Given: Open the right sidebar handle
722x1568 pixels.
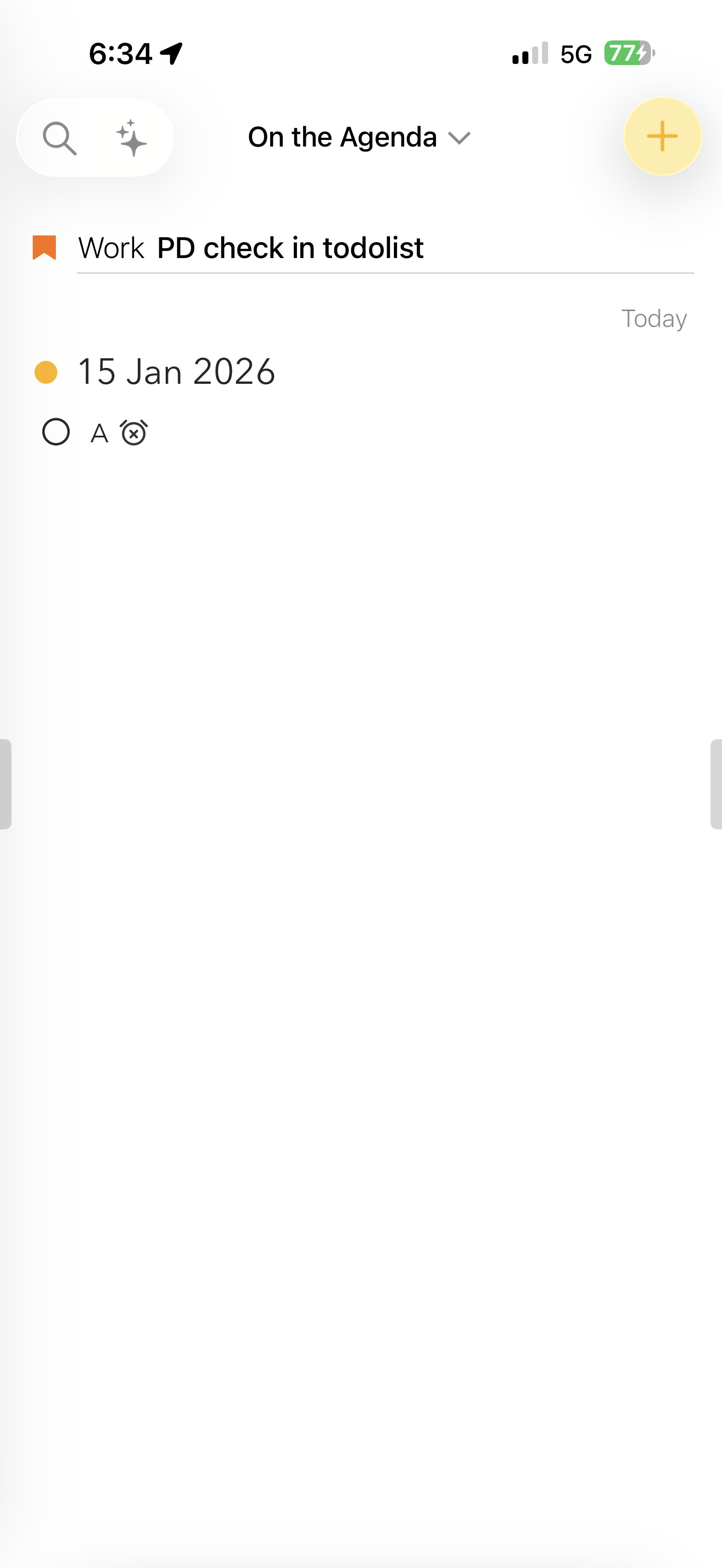Looking at the screenshot, I should click(x=716, y=784).
